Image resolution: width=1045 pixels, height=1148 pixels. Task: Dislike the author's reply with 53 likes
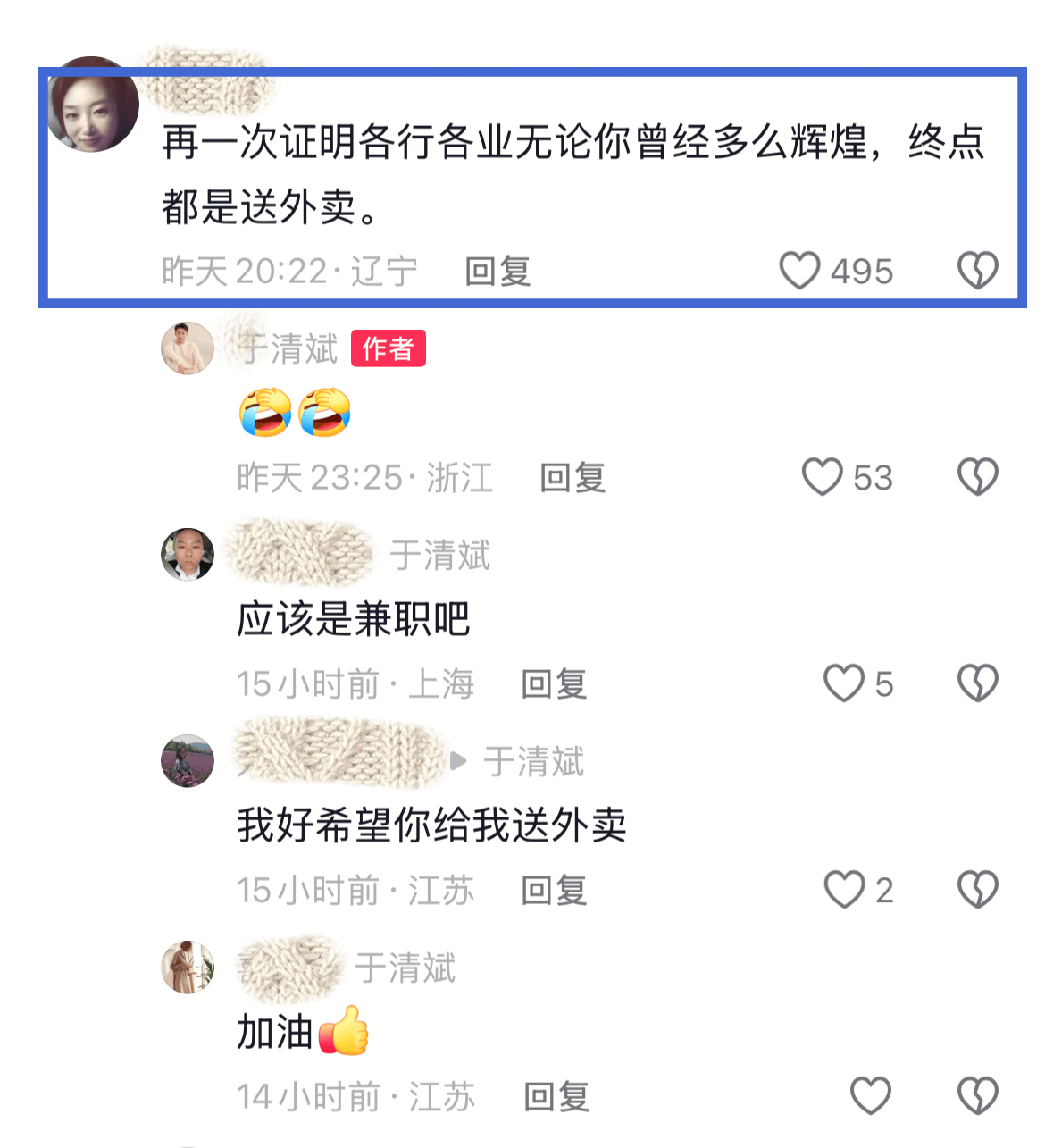(x=977, y=477)
